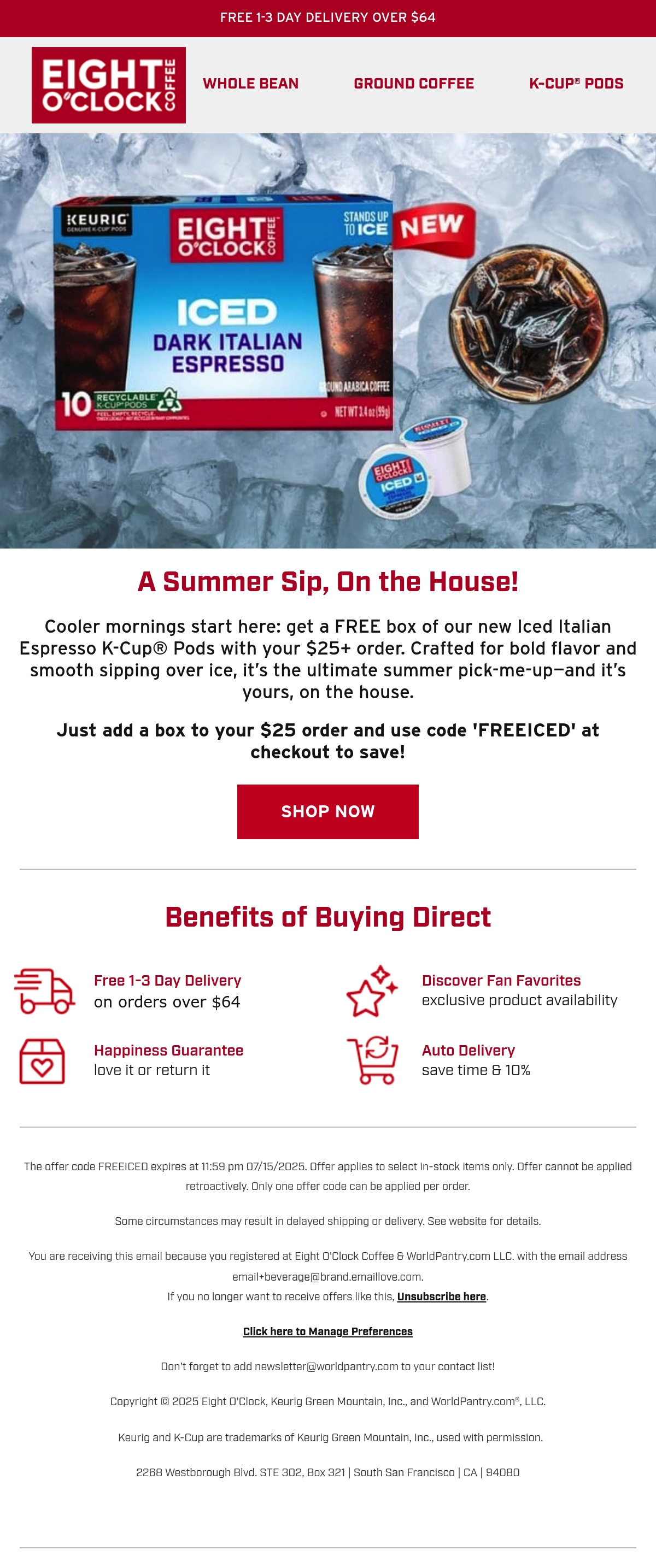This screenshot has width=656, height=1568.
Task: Open the iced espresso hero banner
Action: 327,341
